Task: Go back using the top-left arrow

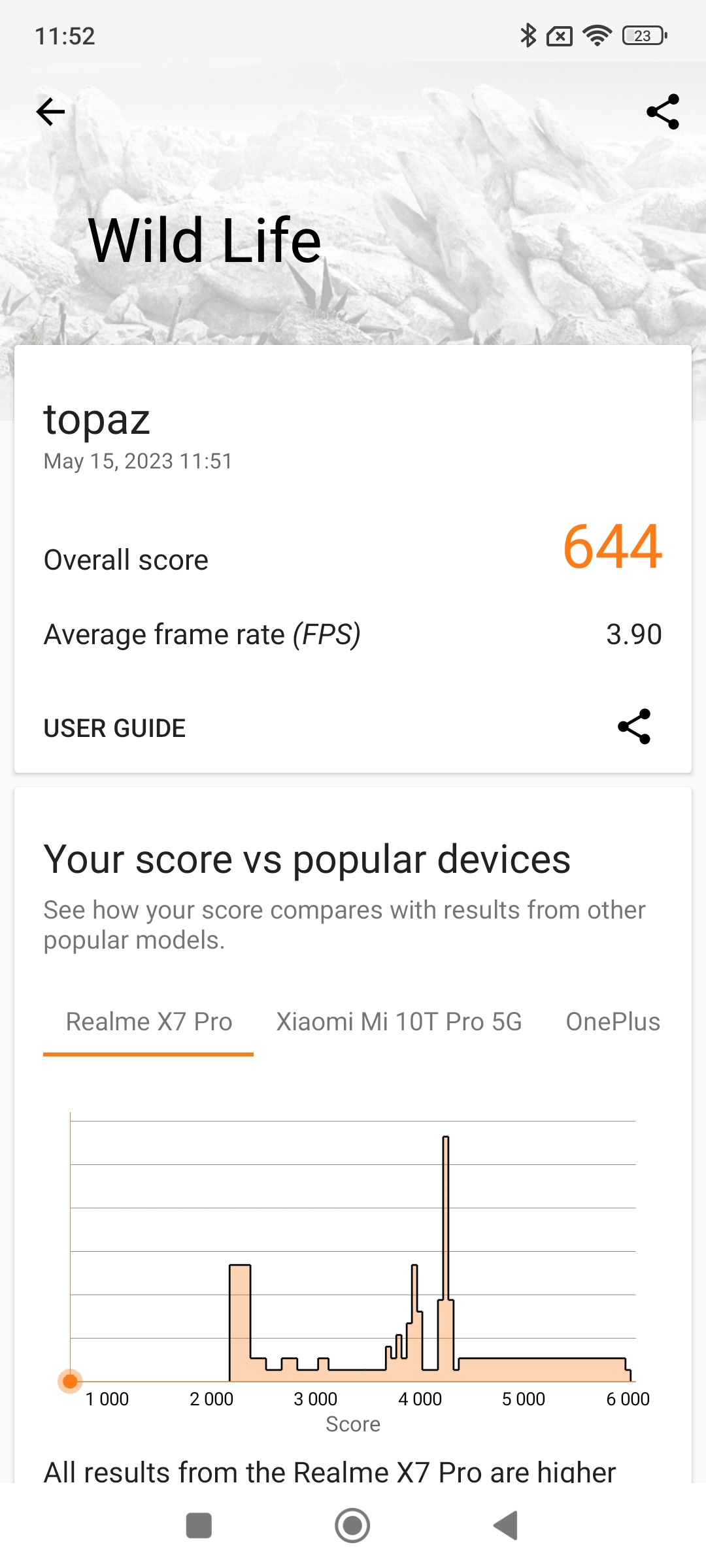Action: point(50,112)
